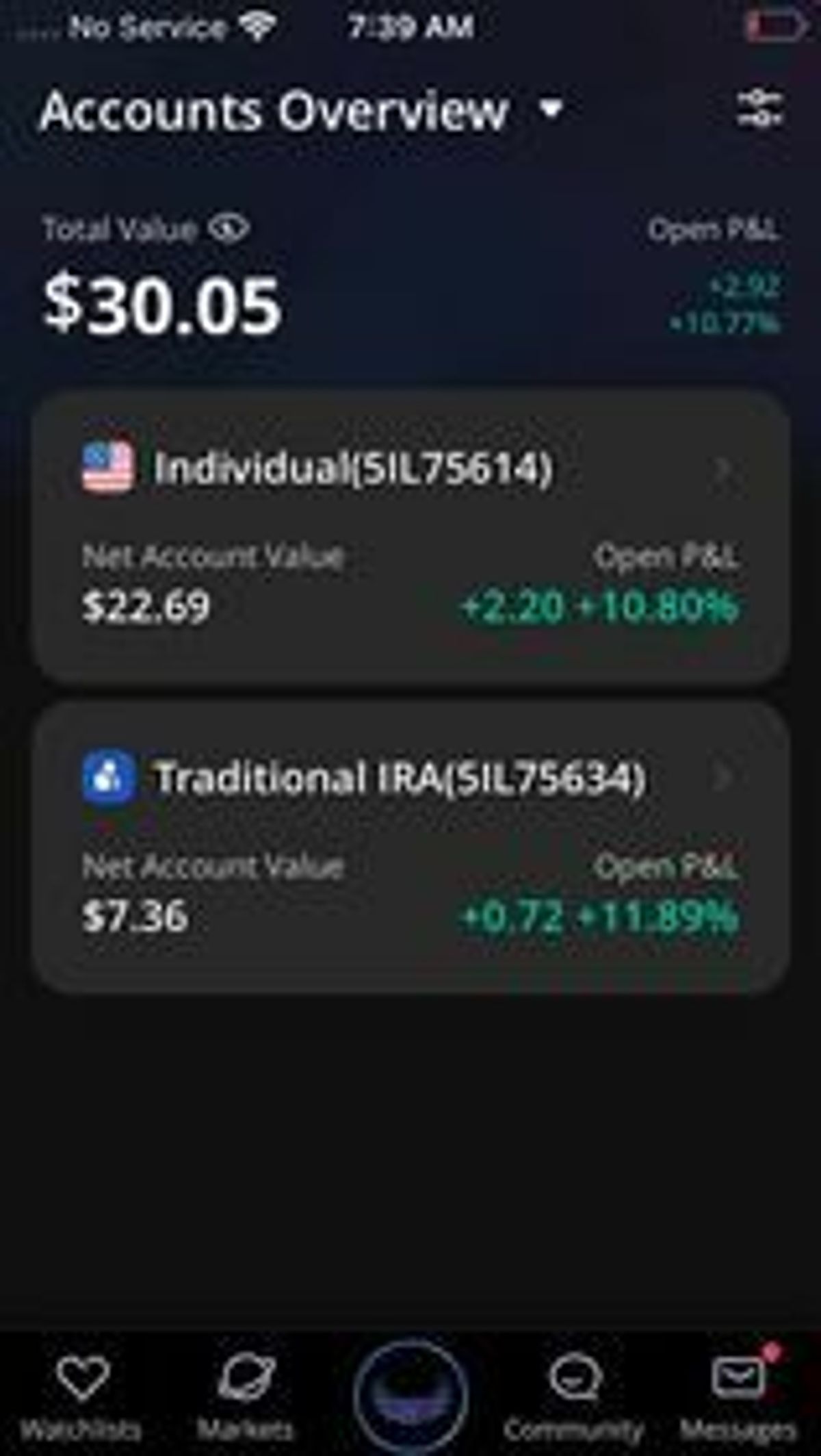Open the settings sliders icon
Viewport: 821px width, 1456px height.
[759, 110]
